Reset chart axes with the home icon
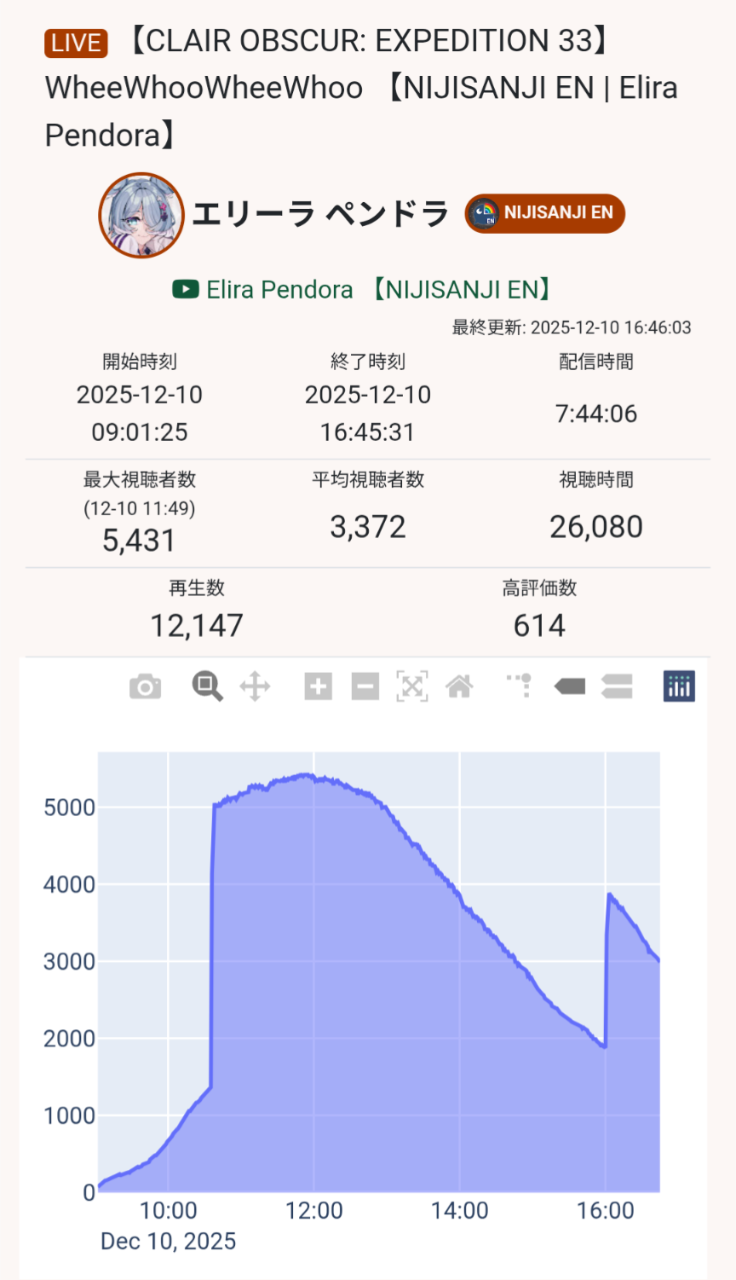The height and width of the screenshot is (1280, 736). click(459, 687)
